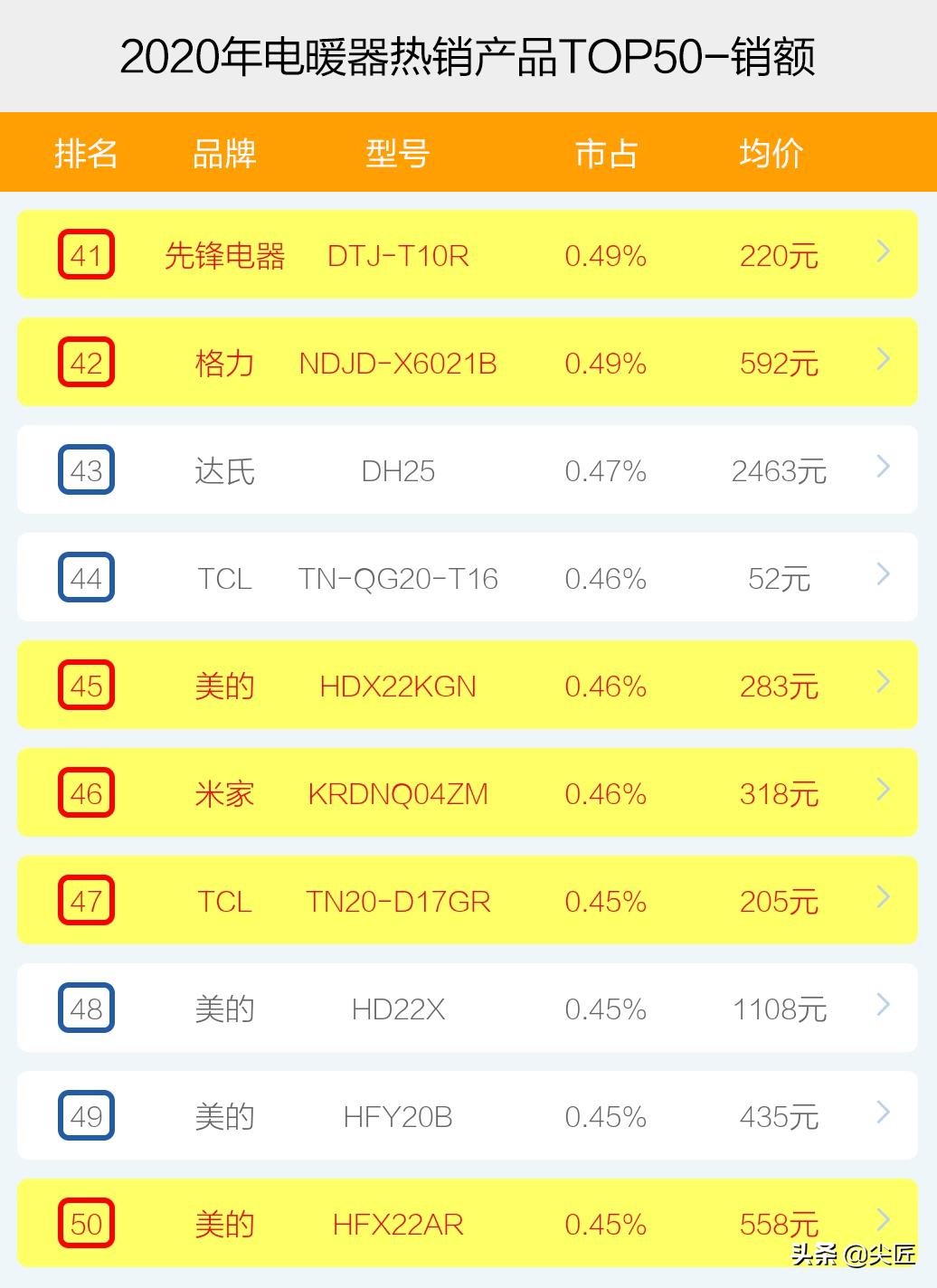Click the rank 47 badge for TCL

86,901
